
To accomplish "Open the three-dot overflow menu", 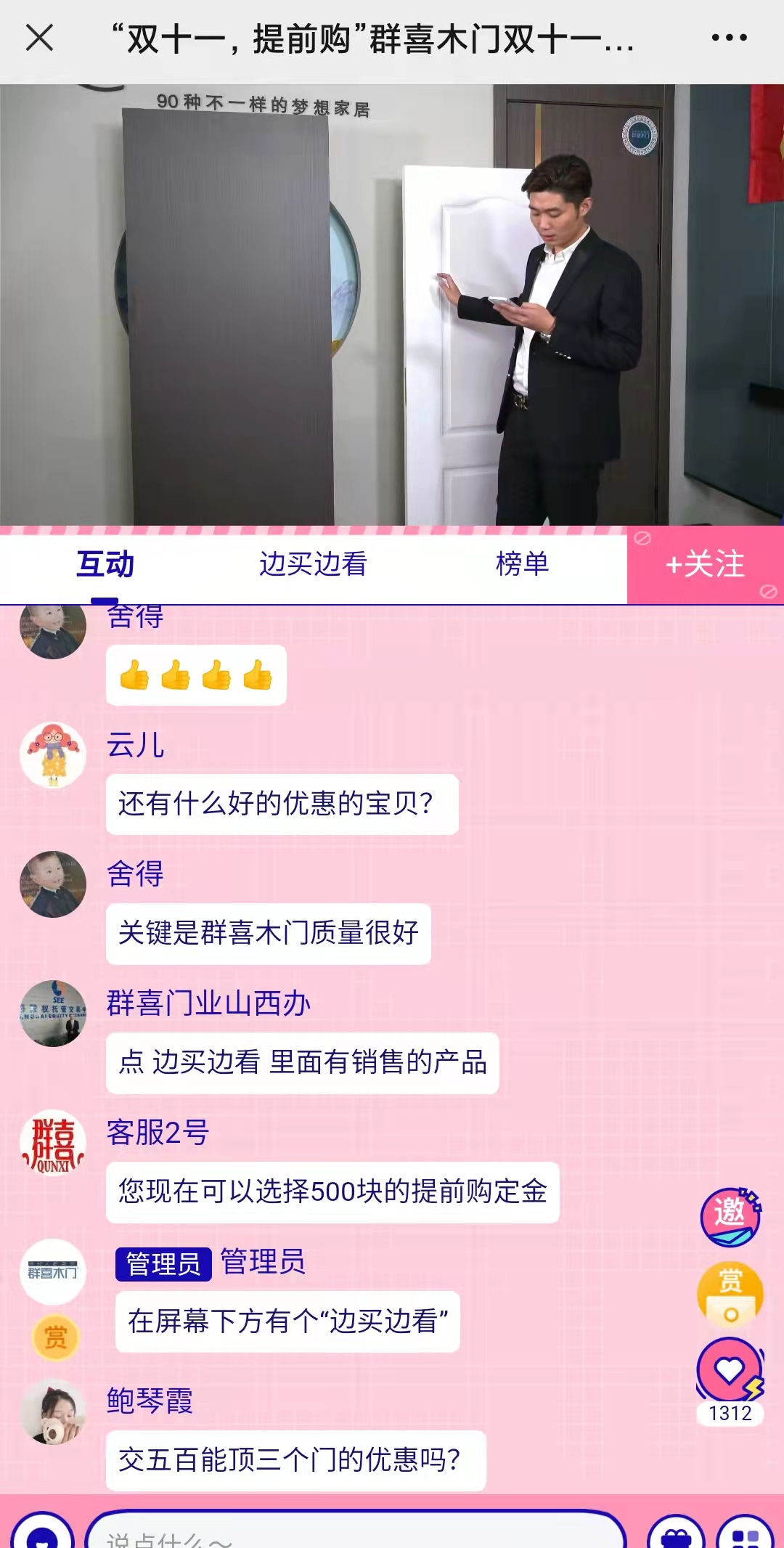I will point(729,38).
